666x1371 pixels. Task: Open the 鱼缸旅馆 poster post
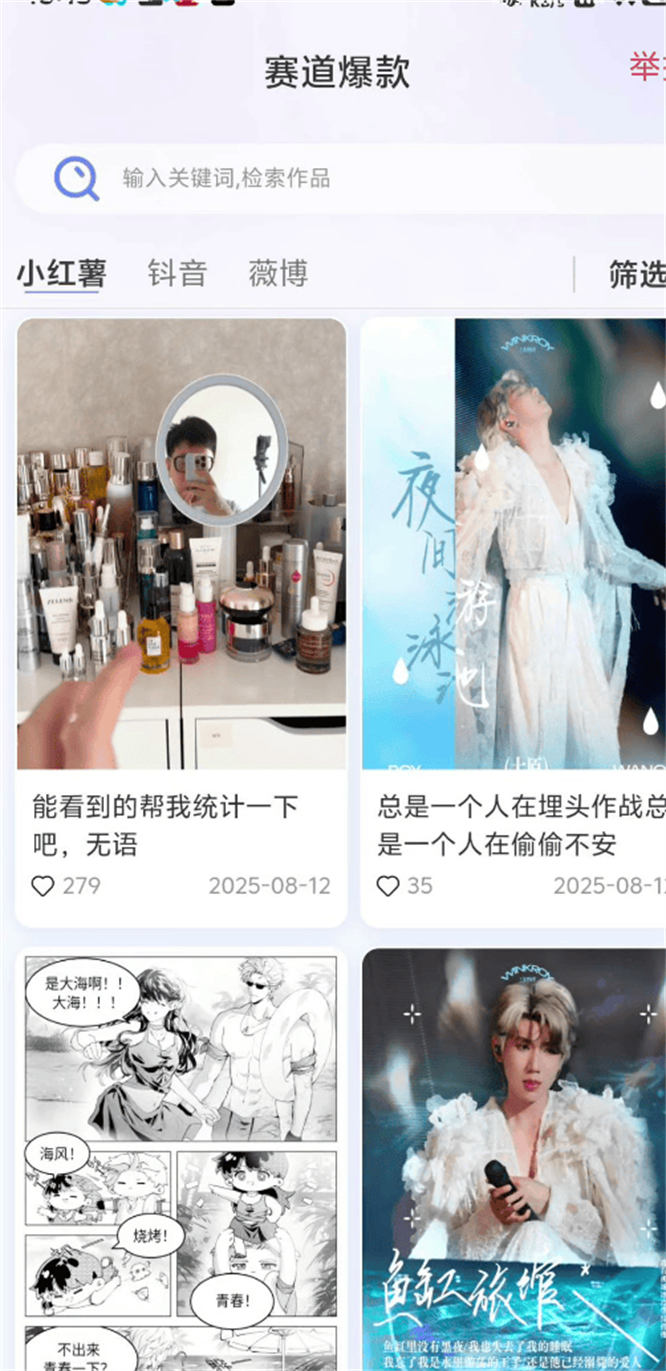[x=514, y=1160]
